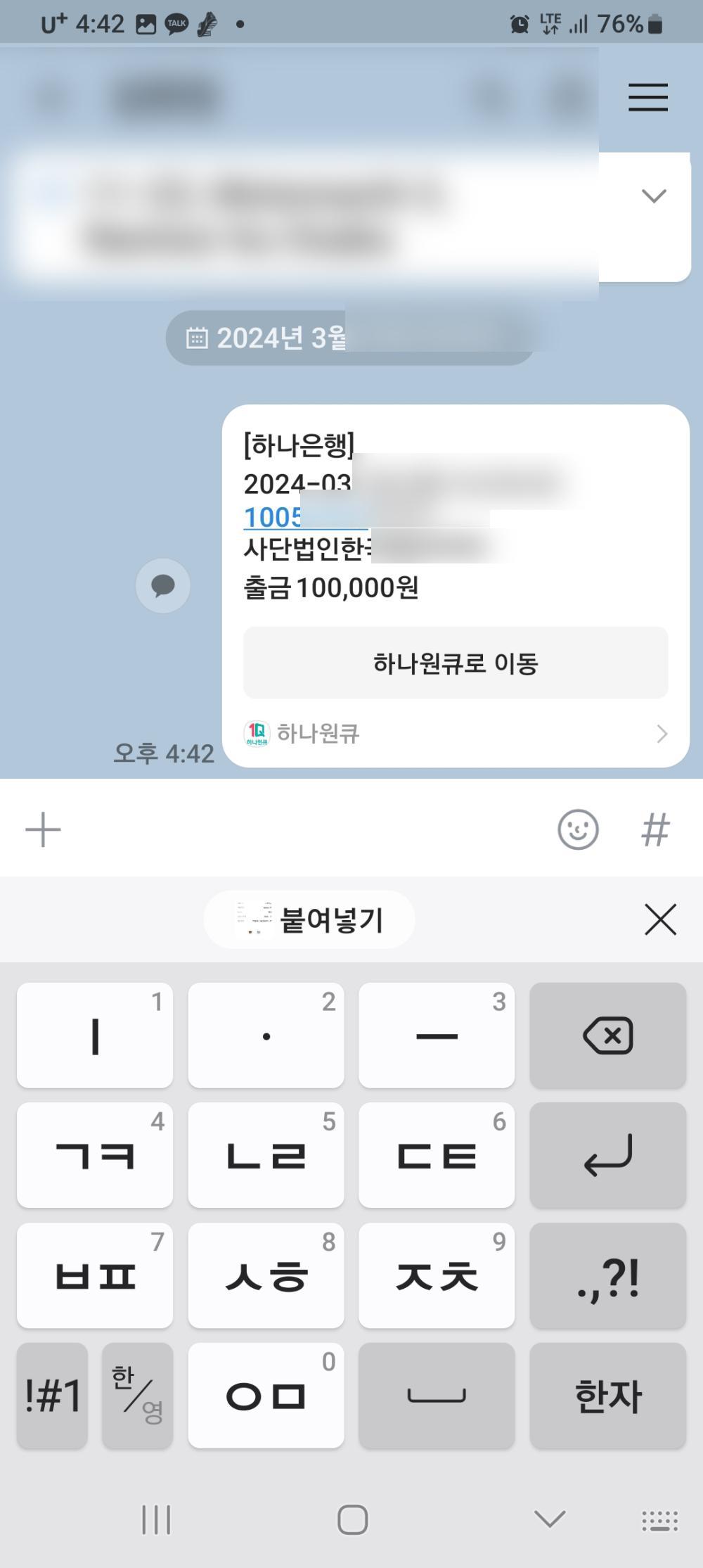This screenshot has width=703, height=1568.
Task: Open the plus attachment menu
Action: pyautogui.click(x=43, y=829)
